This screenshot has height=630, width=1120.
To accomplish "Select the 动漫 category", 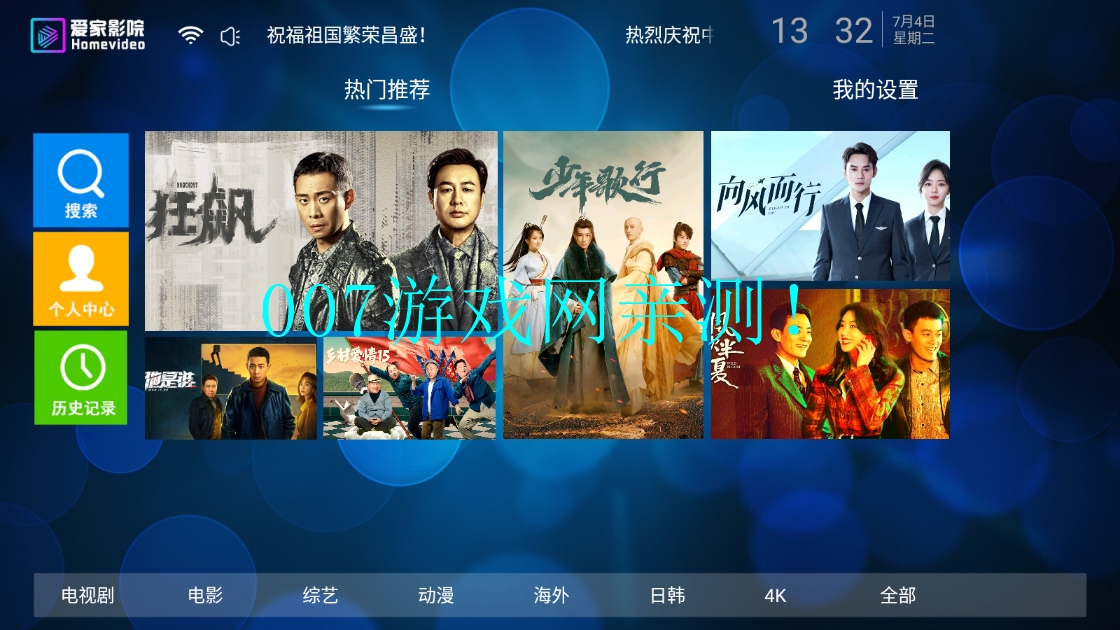I will tap(436, 595).
